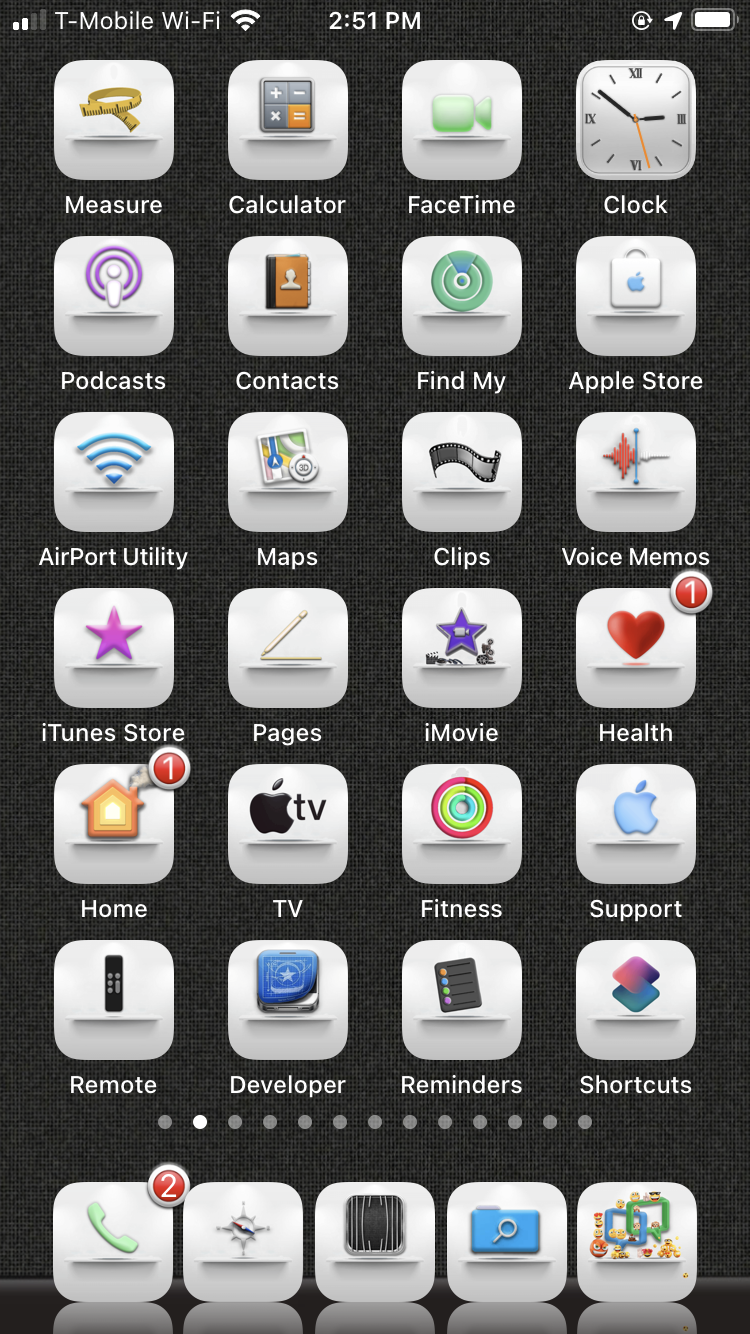The image size is (750, 1334).
Task: Open the Pages app
Action: pyautogui.click(x=287, y=648)
